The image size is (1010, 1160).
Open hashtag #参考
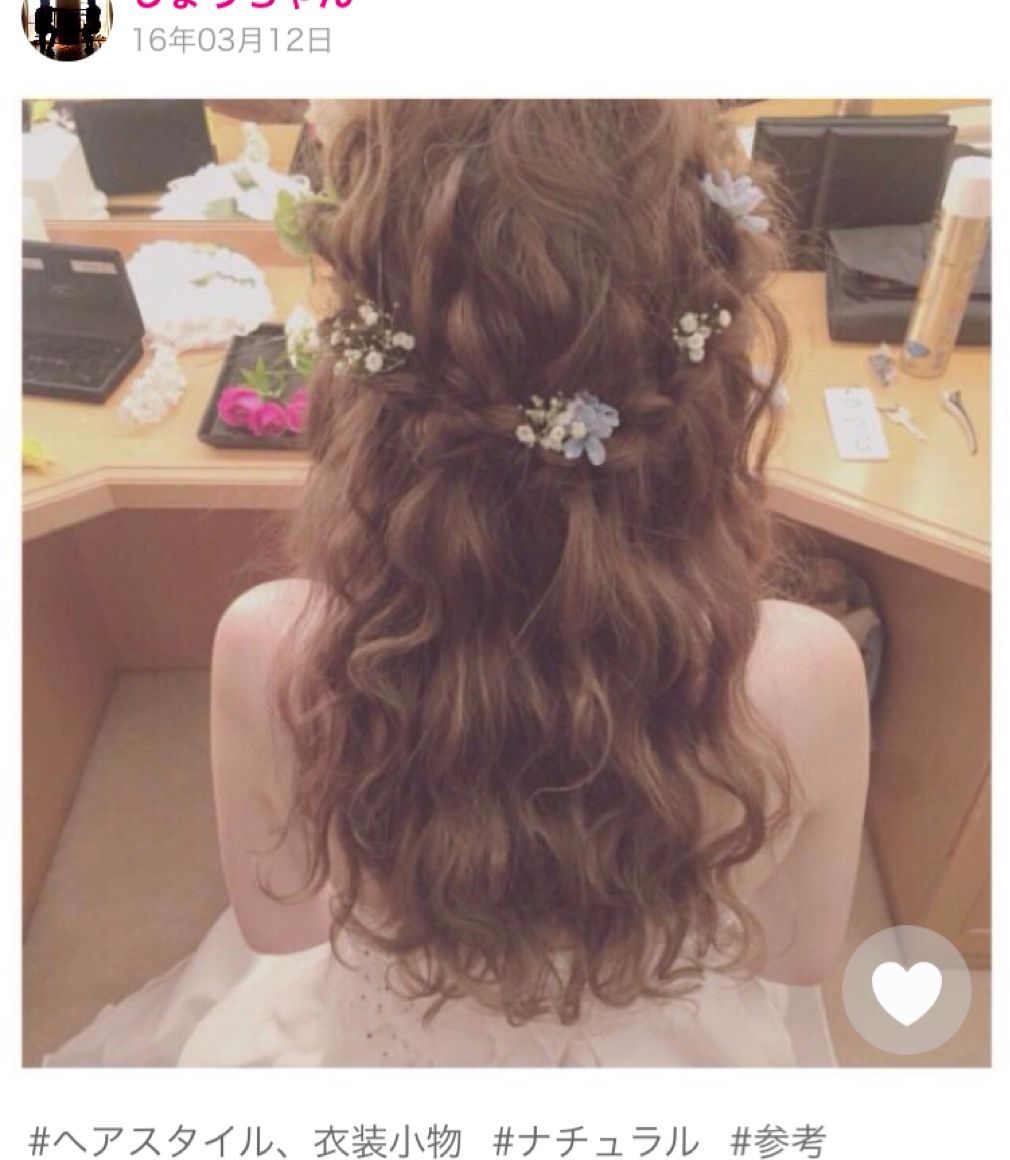tap(779, 1139)
